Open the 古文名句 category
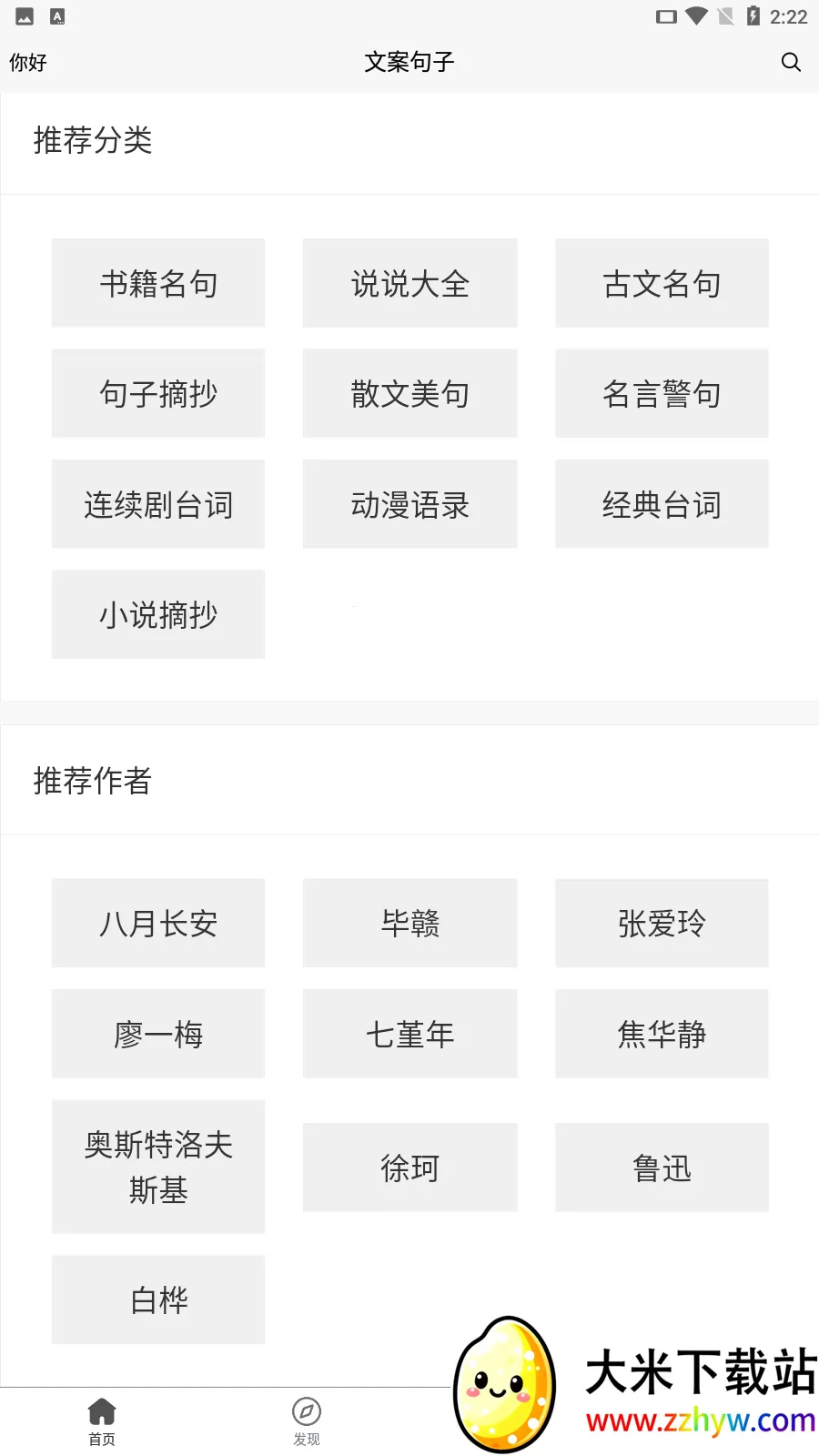The image size is (819, 1456). coord(662,284)
